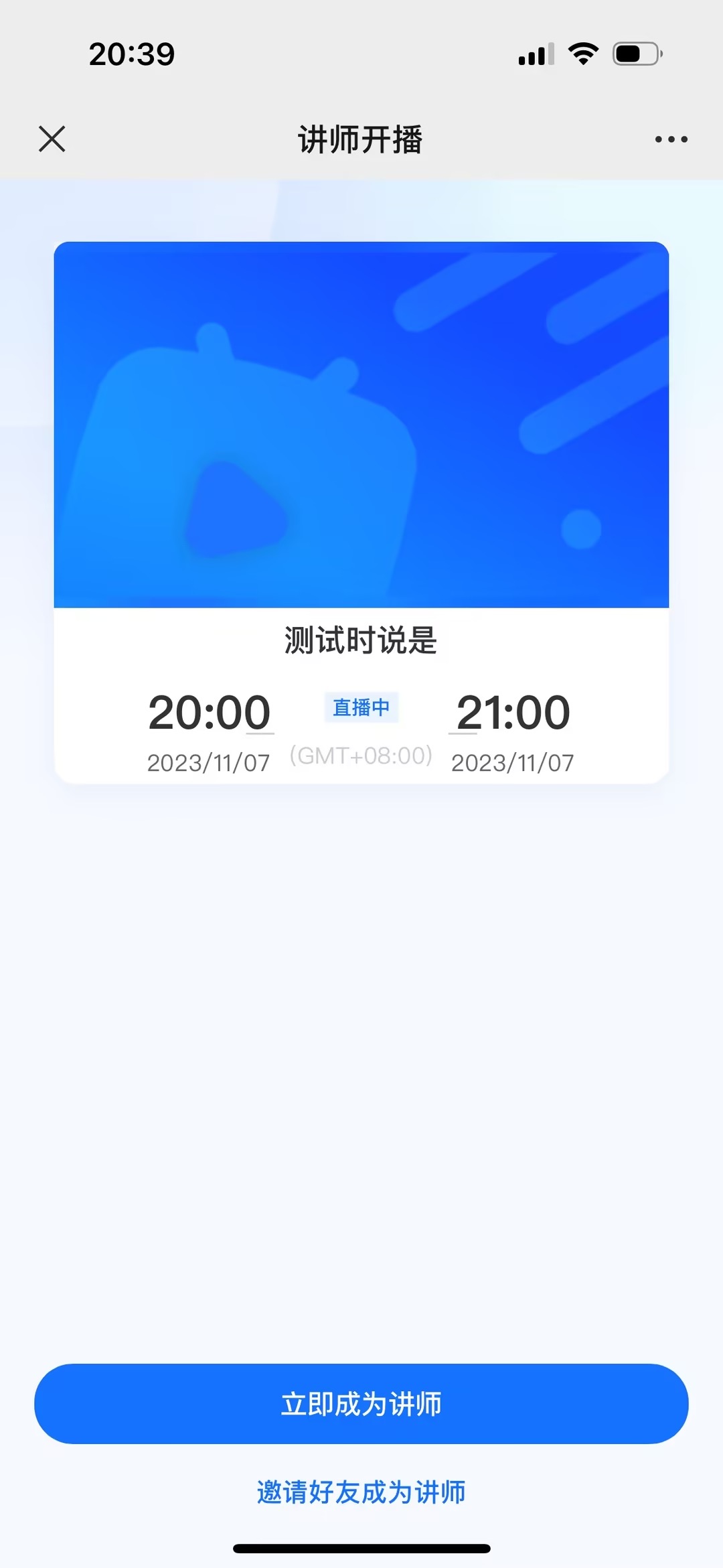Close the 讲师开播 page
The image size is (723, 1568).
click(x=52, y=139)
